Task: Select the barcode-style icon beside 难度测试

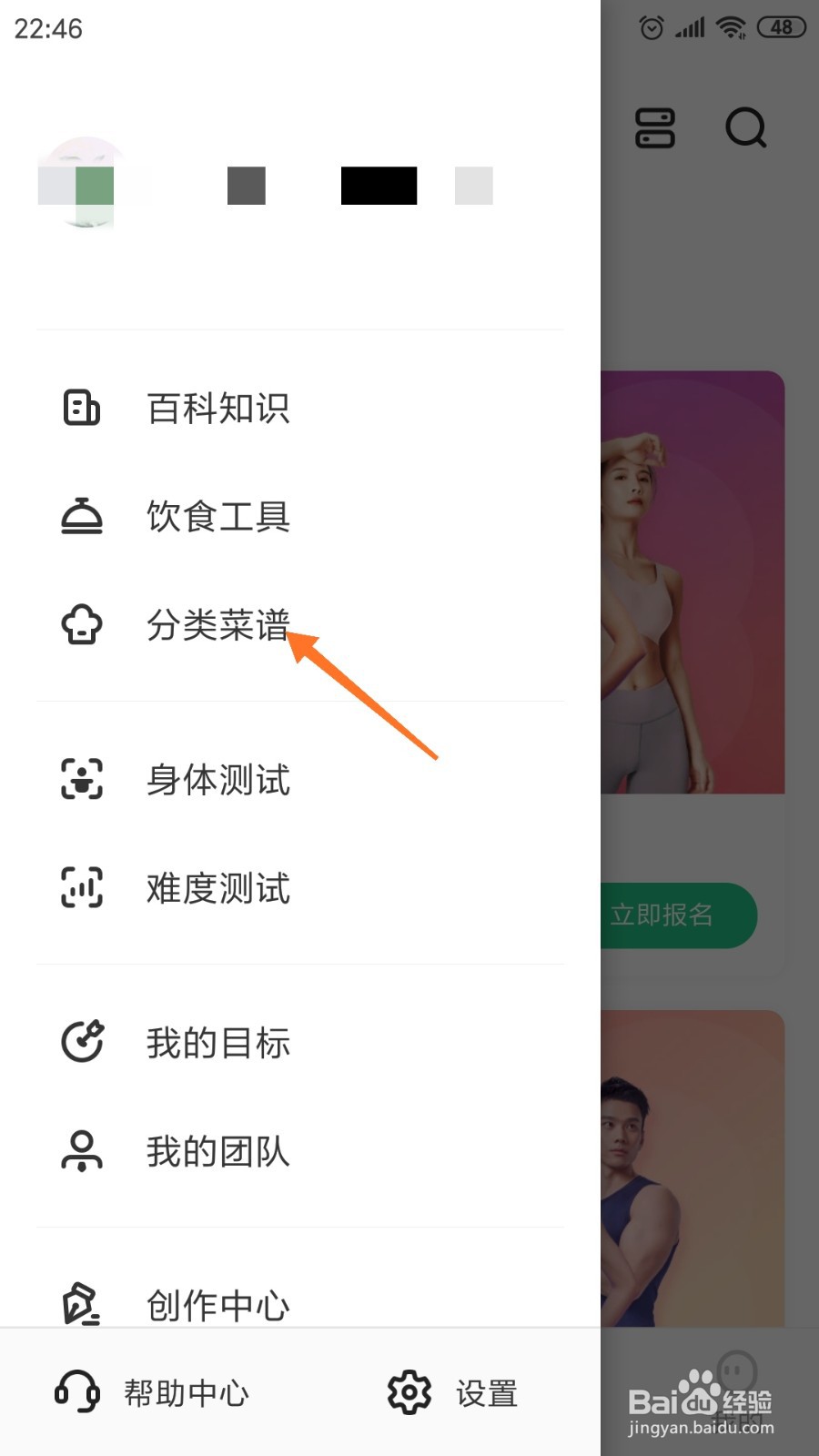Action: [x=81, y=889]
